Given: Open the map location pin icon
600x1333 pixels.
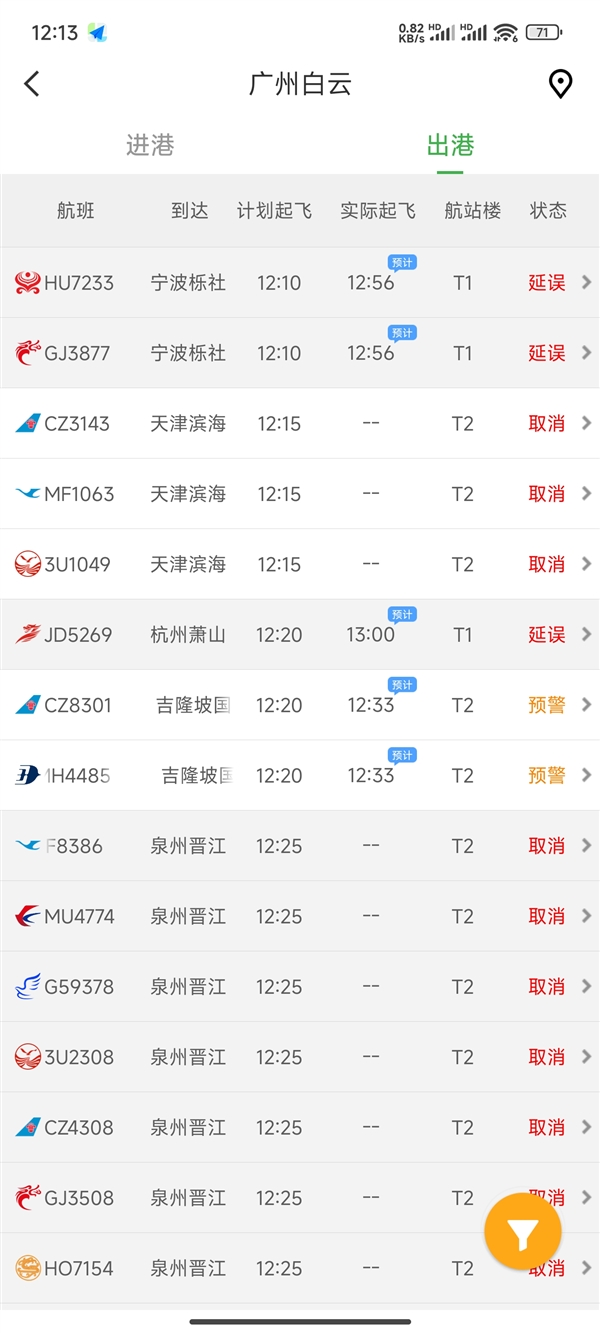Looking at the screenshot, I should point(561,84).
